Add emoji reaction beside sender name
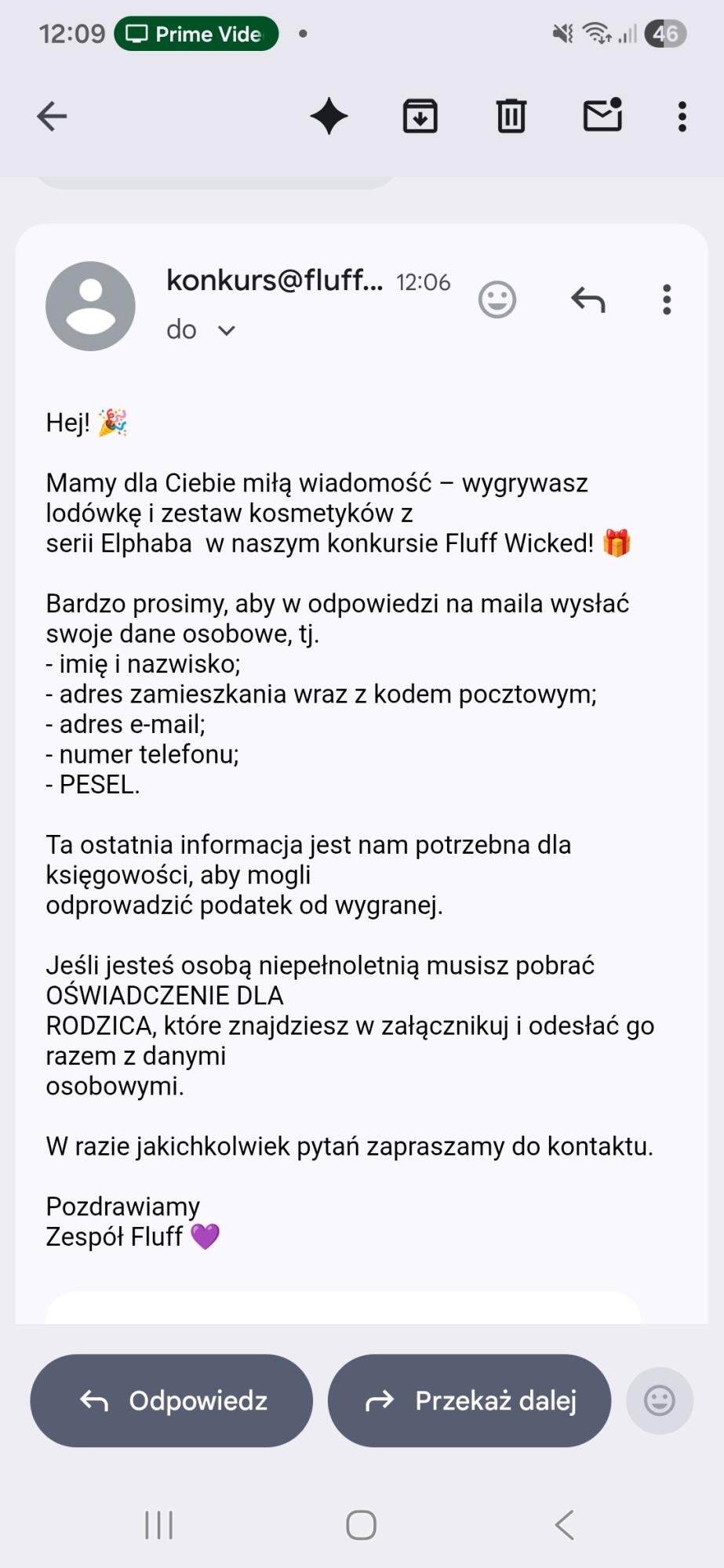This screenshot has height=1568, width=724. click(497, 299)
